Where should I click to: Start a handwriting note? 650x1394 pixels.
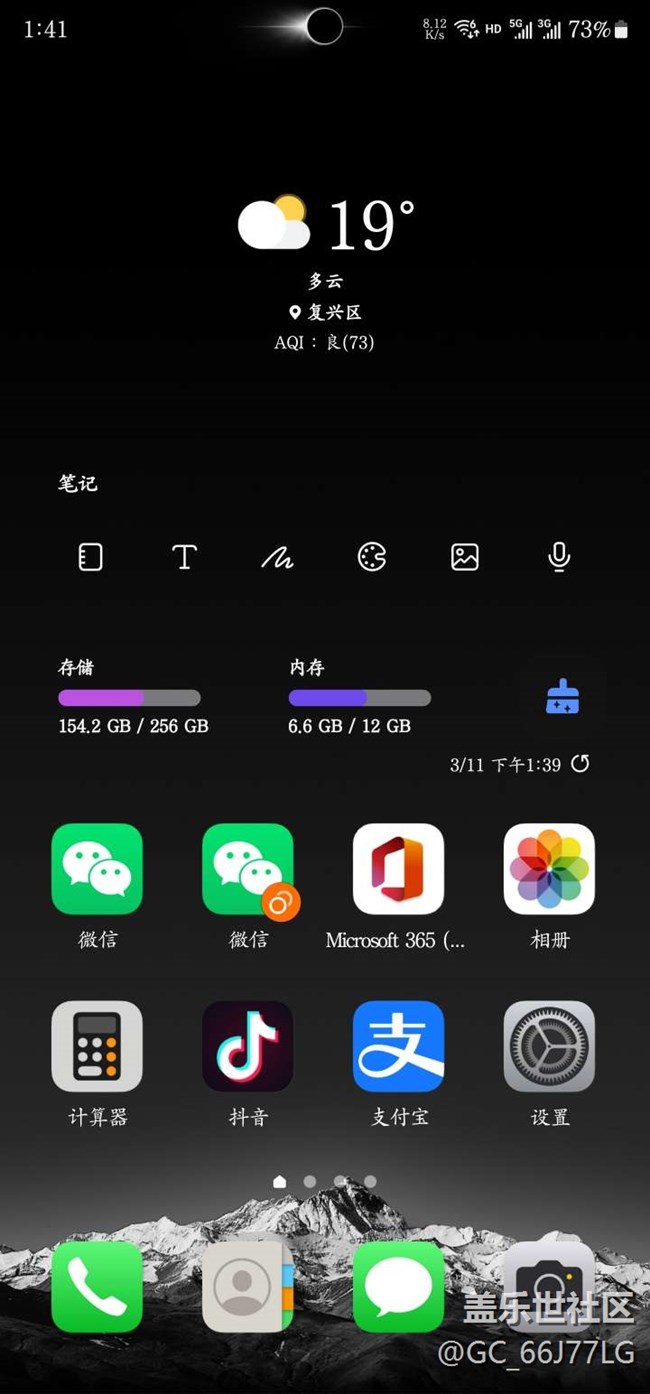coord(277,557)
